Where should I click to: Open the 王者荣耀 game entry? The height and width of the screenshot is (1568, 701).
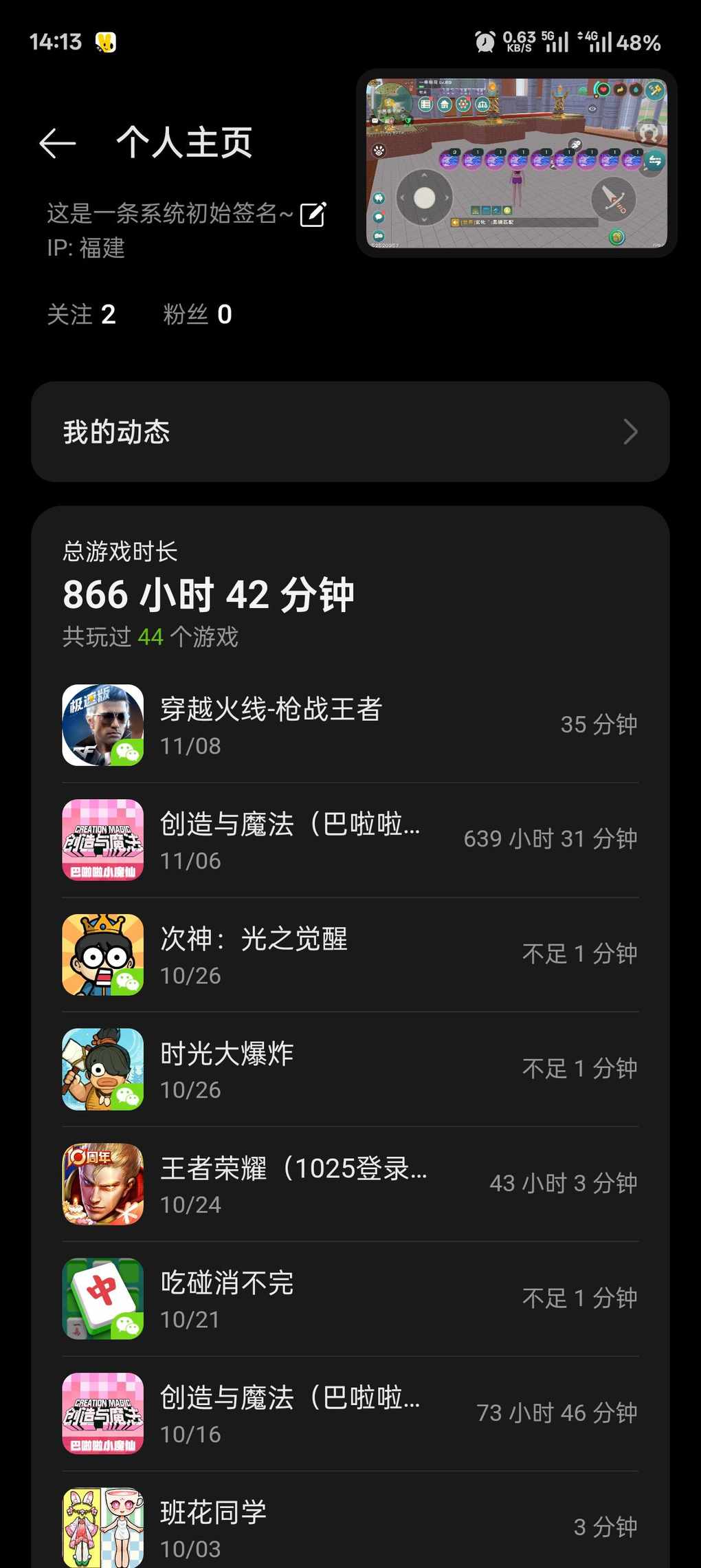350,1184
